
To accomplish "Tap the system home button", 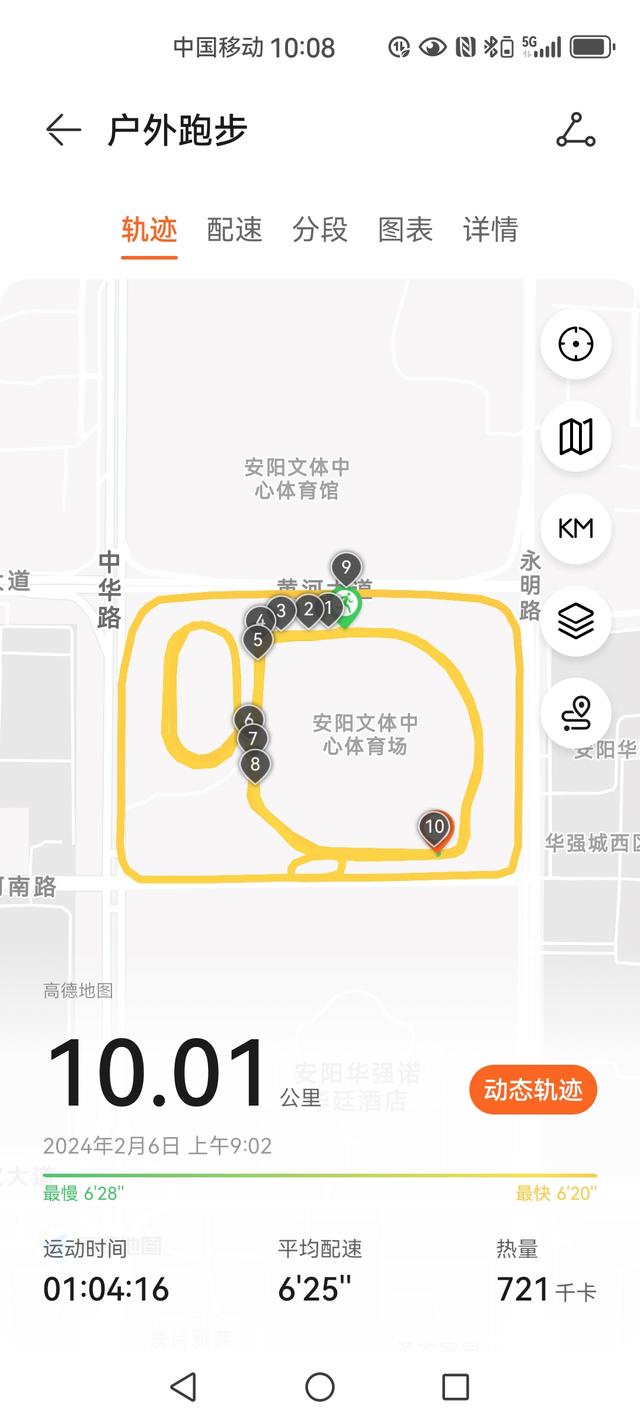I will (x=320, y=1387).
